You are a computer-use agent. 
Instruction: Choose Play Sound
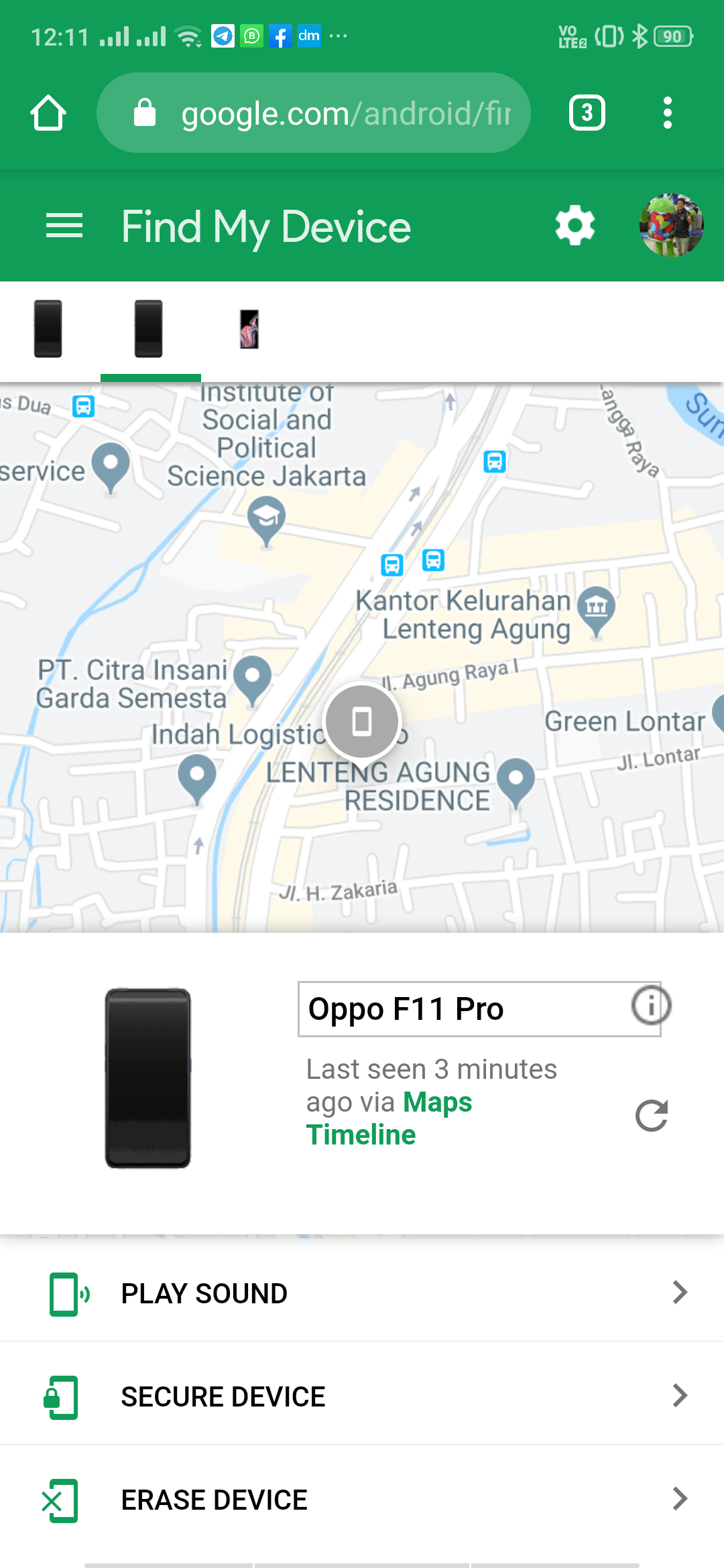pyautogui.click(x=362, y=1293)
